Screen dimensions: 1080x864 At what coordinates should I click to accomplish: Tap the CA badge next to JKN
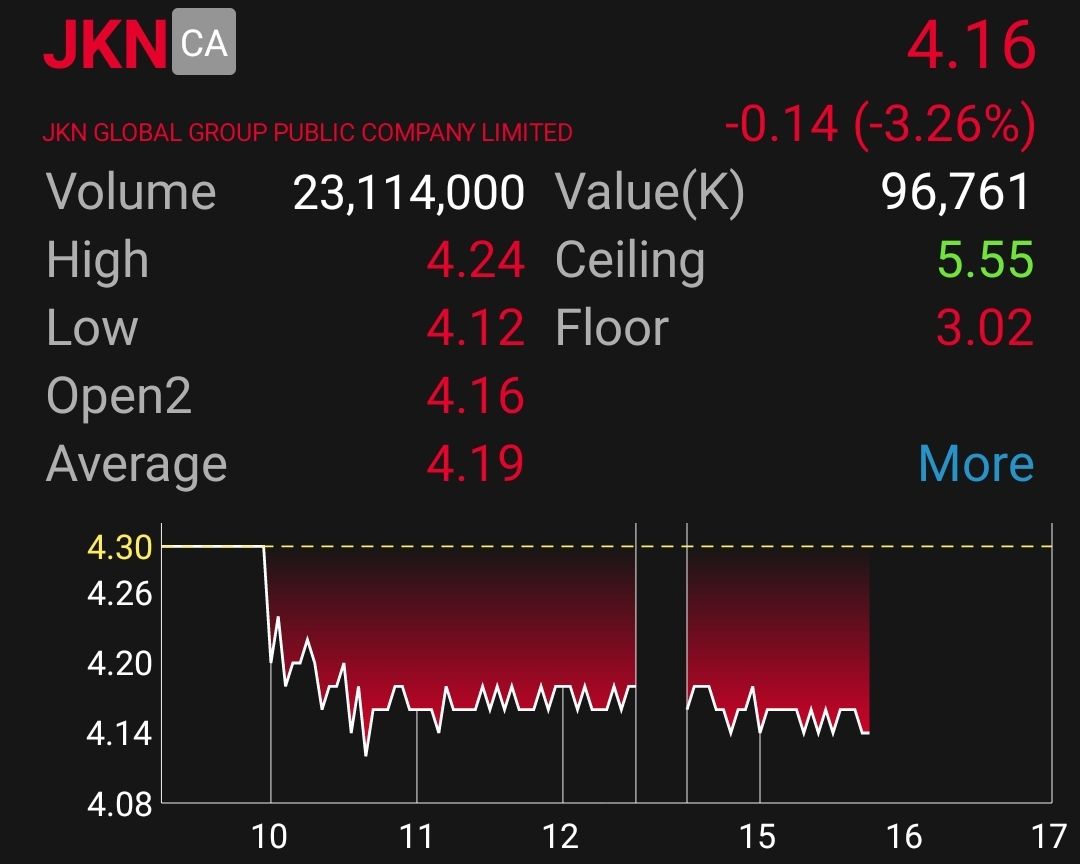pos(204,42)
